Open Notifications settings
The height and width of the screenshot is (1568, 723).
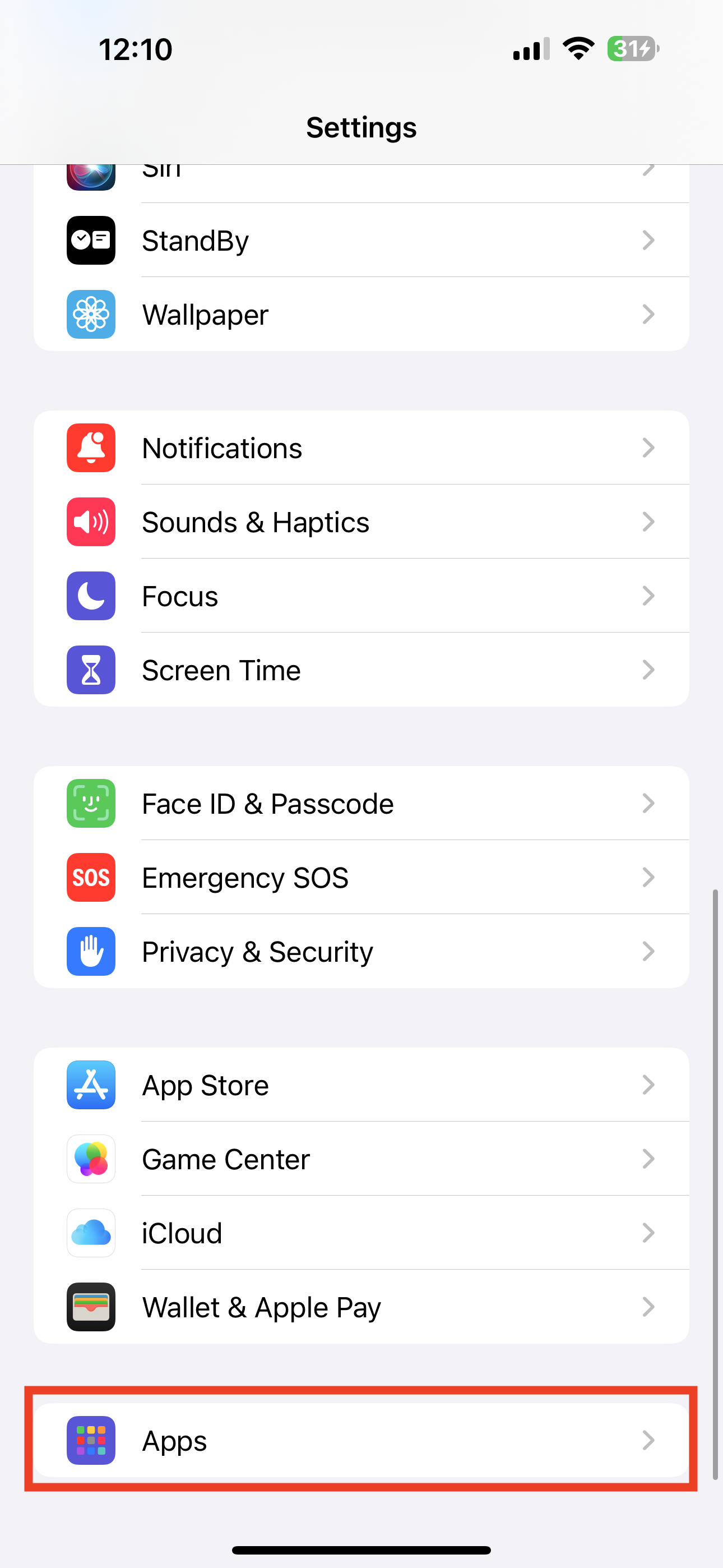(360, 448)
